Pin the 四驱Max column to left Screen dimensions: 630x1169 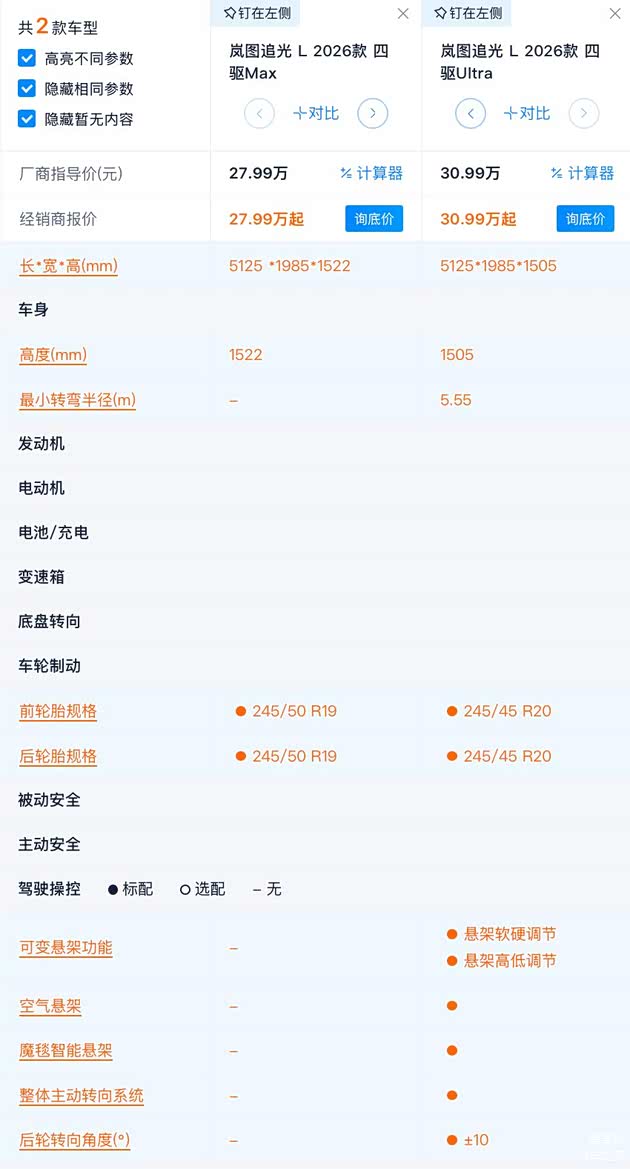(x=255, y=13)
